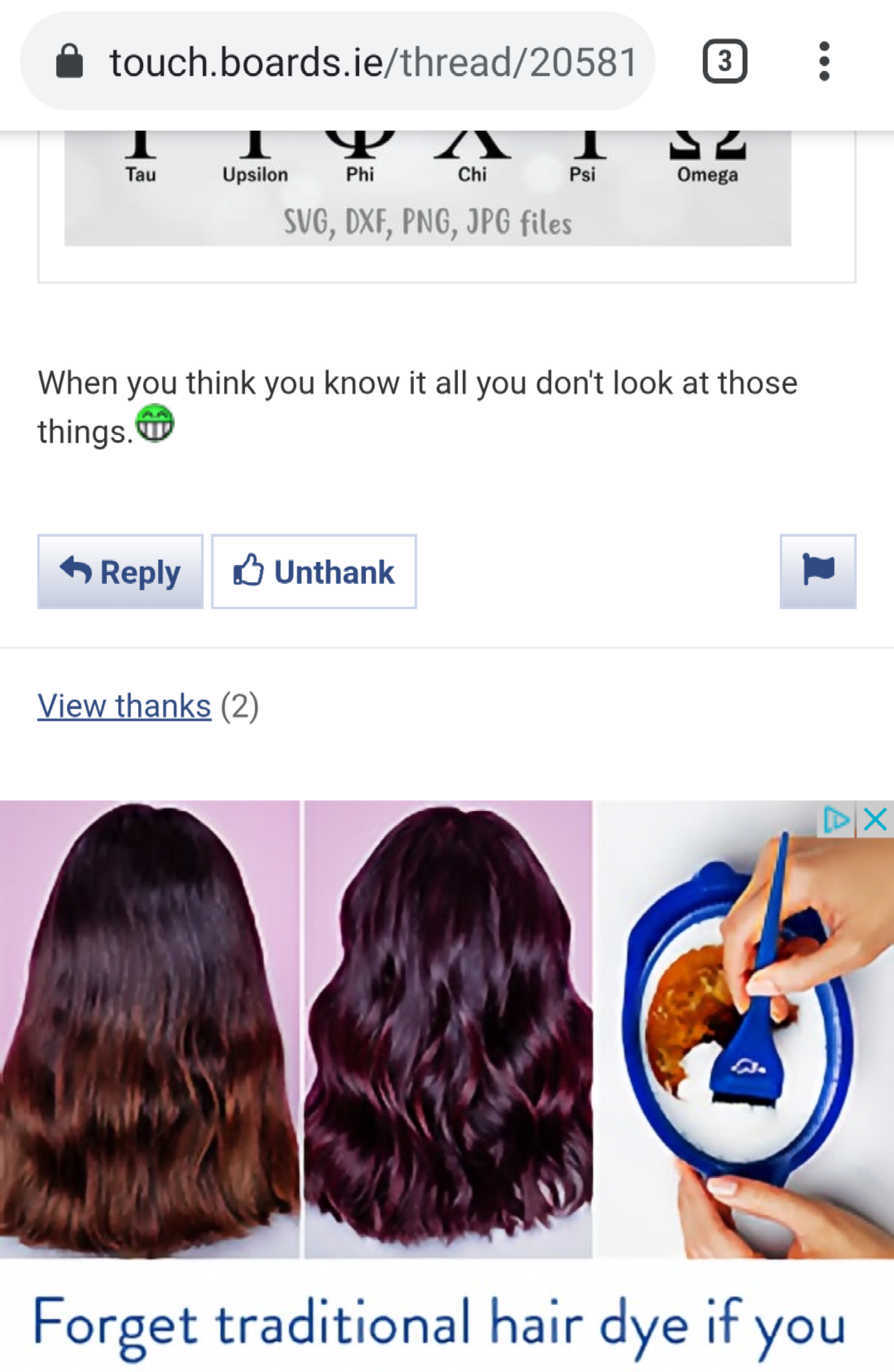This screenshot has width=894, height=1372.
Task: Click the flag icon to report the post
Action: [x=818, y=571]
